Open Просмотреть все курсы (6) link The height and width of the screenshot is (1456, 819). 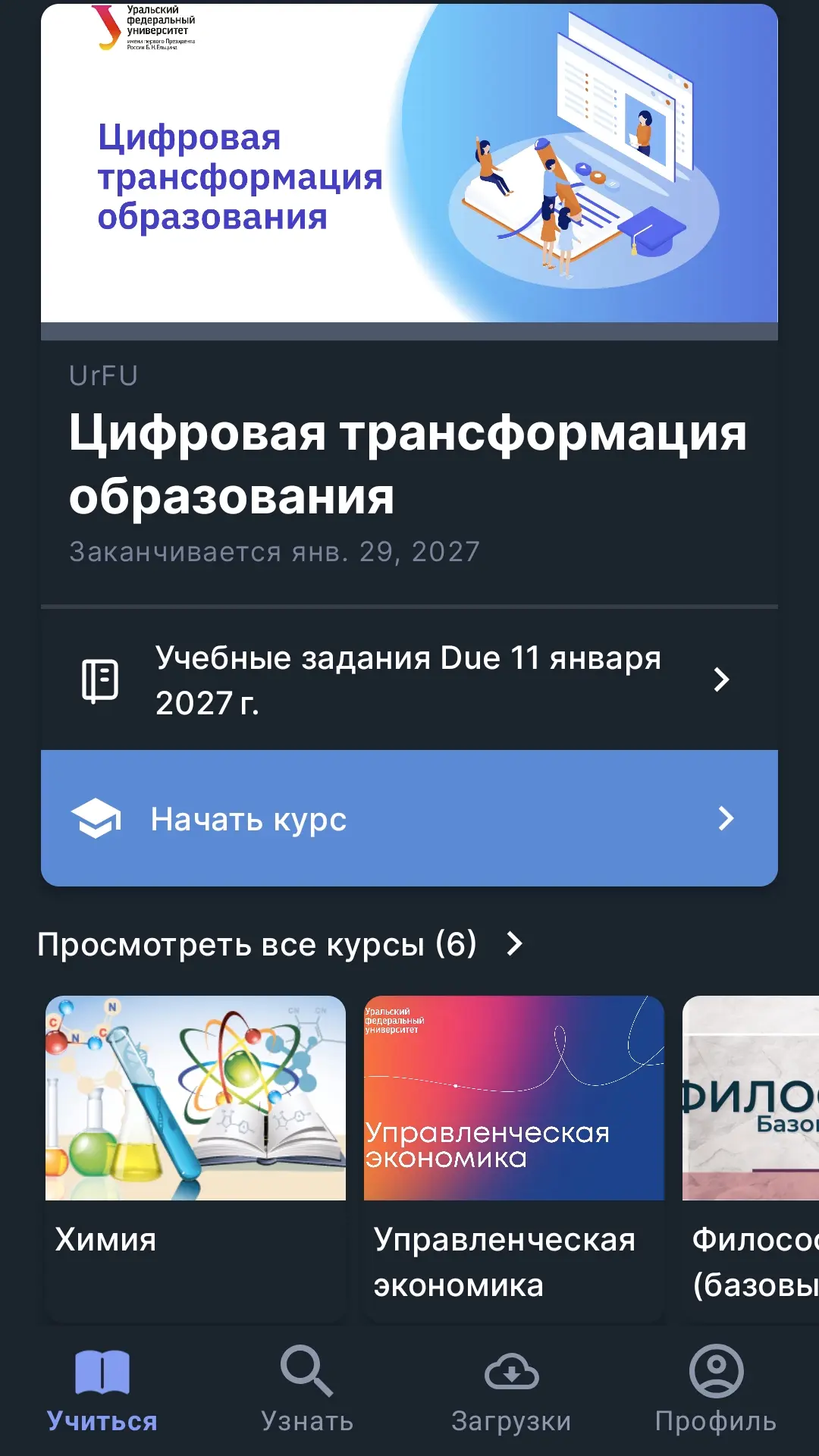coord(281,944)
